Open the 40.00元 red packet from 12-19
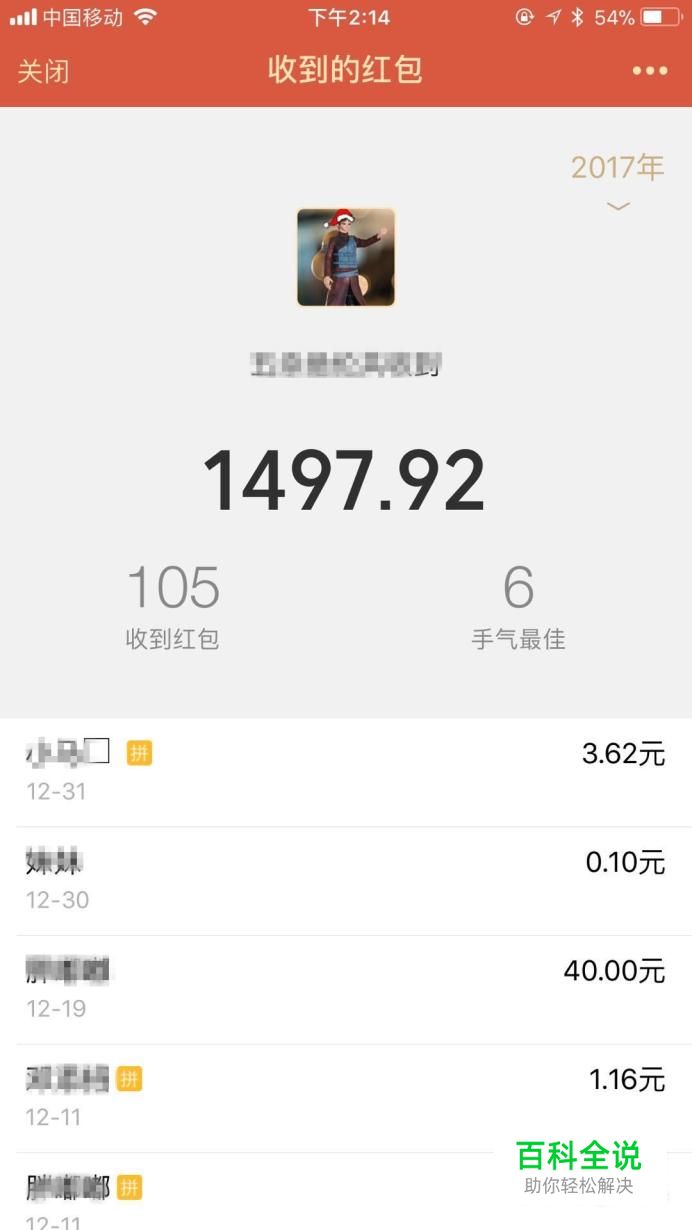The height and width of the screenshot is (1230, 692). (346, 990)
